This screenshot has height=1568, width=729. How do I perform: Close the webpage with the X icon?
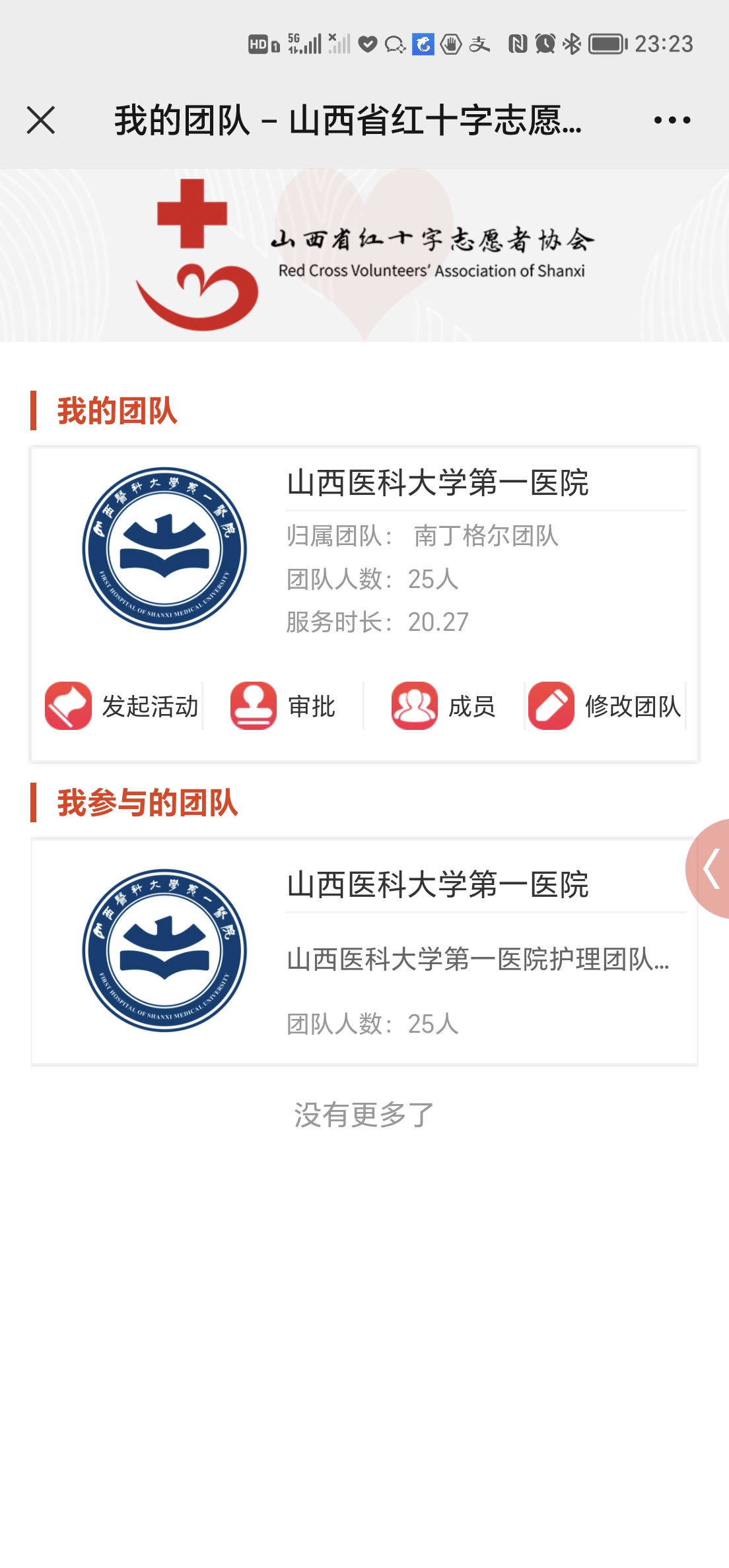point(41,120)
